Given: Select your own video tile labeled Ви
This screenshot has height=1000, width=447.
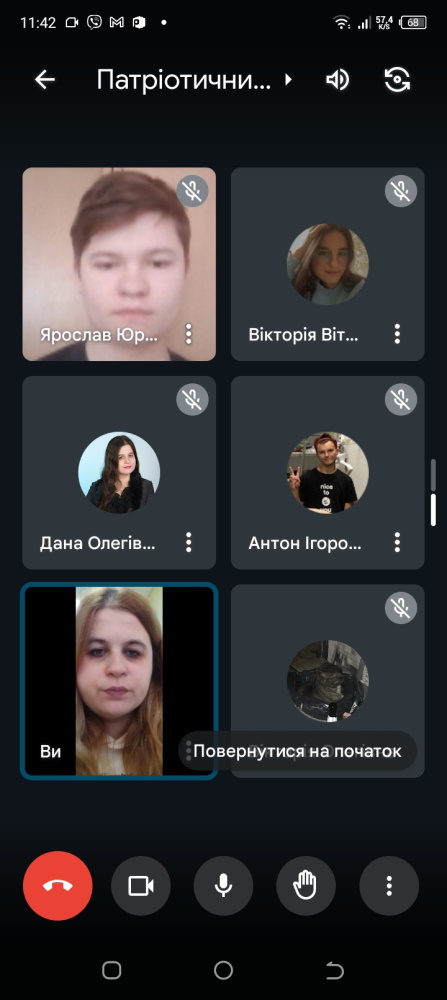Looking at the screenshot, I should [119, 681].
